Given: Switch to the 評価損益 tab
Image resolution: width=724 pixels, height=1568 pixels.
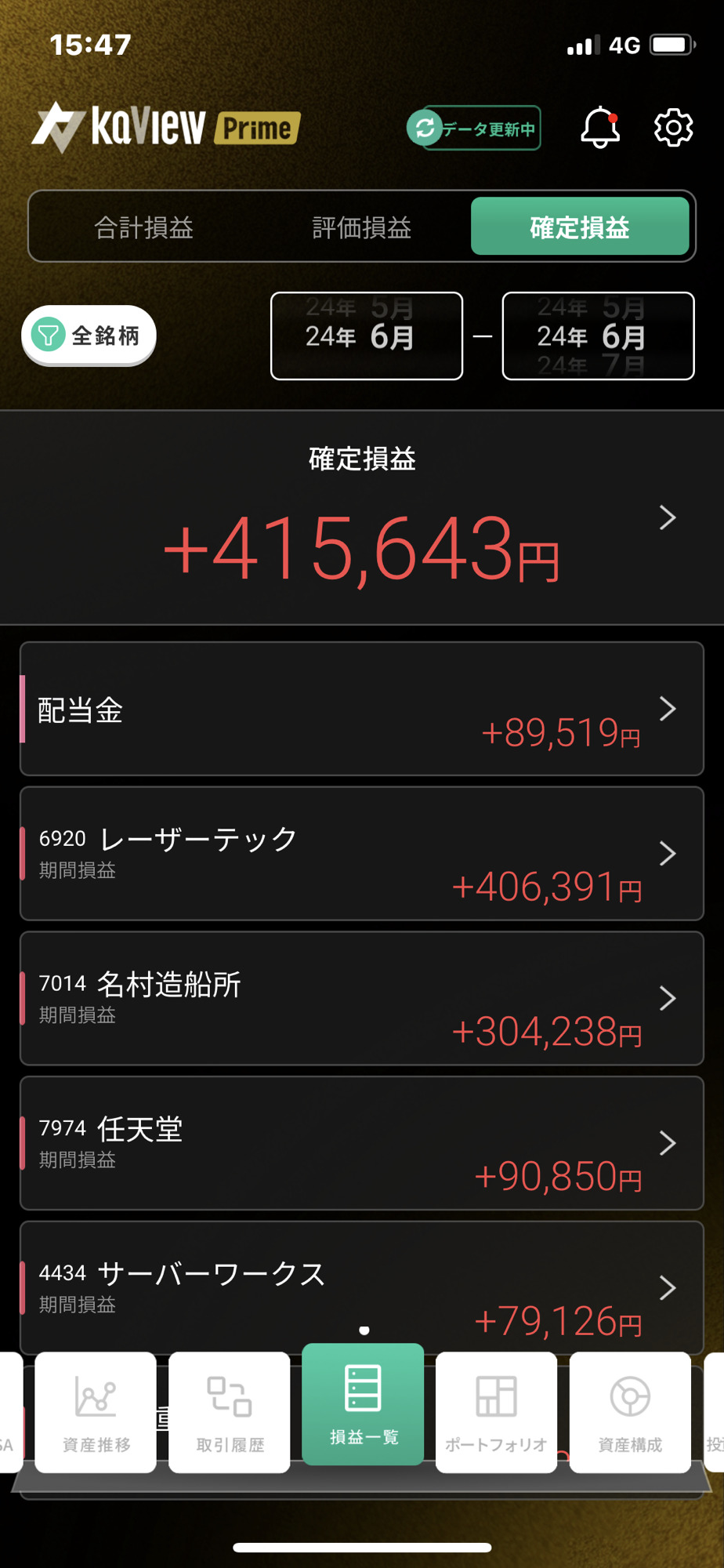Looking at the screenshot, I should (x=361, y=227).
